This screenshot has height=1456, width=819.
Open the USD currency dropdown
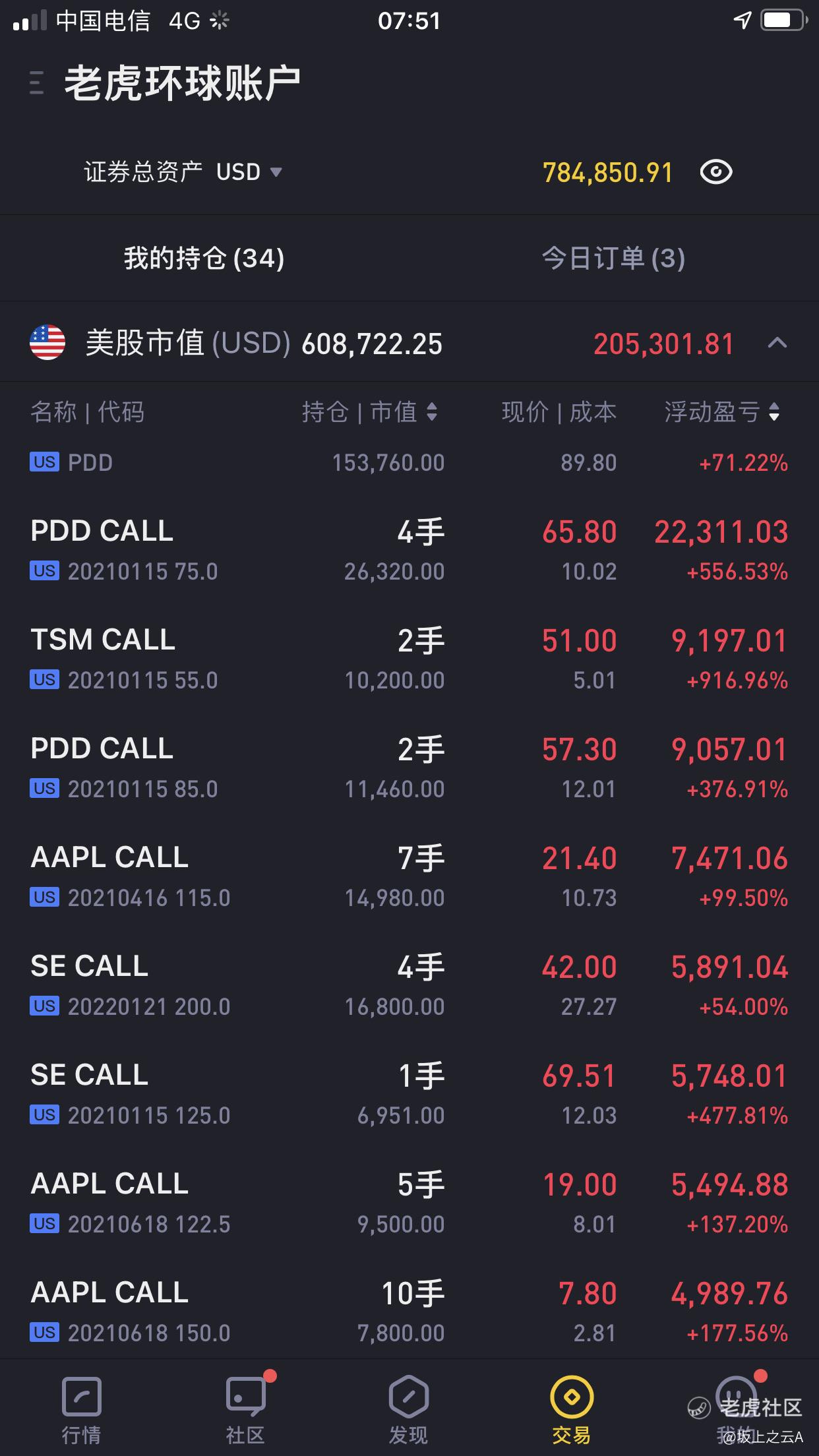(x=249, y=173)
